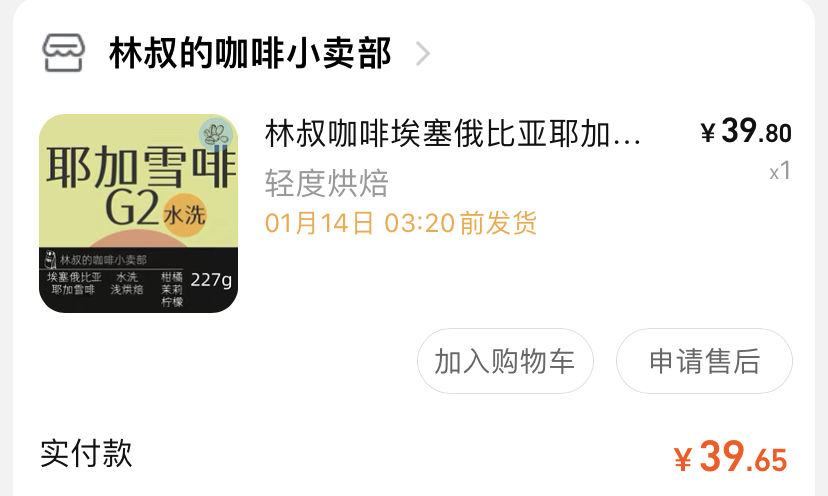Open the 林叔的咖啡小卖部 shop page

click(x=249, y=54)
